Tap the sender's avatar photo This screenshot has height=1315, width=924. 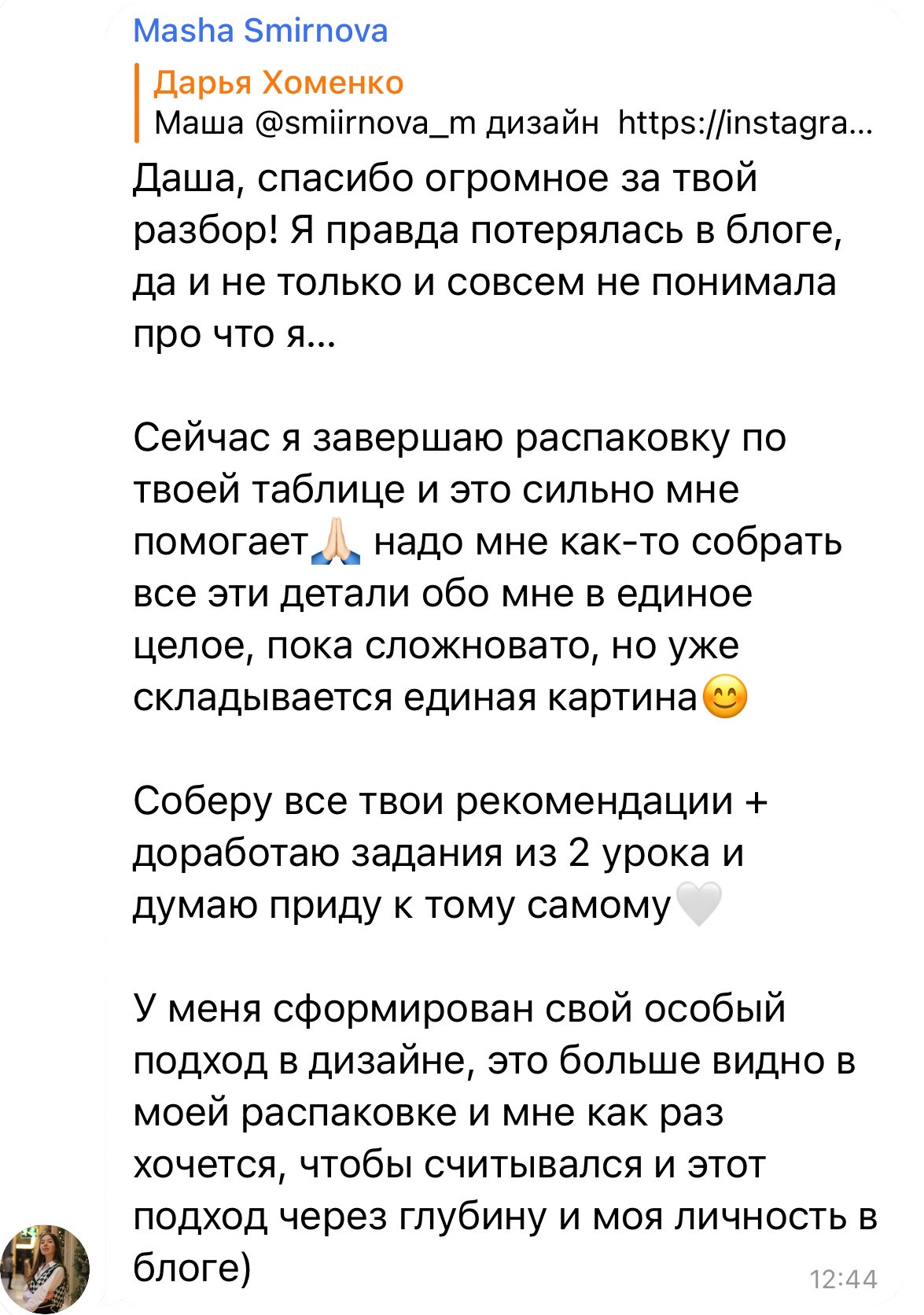point(46,1268)
